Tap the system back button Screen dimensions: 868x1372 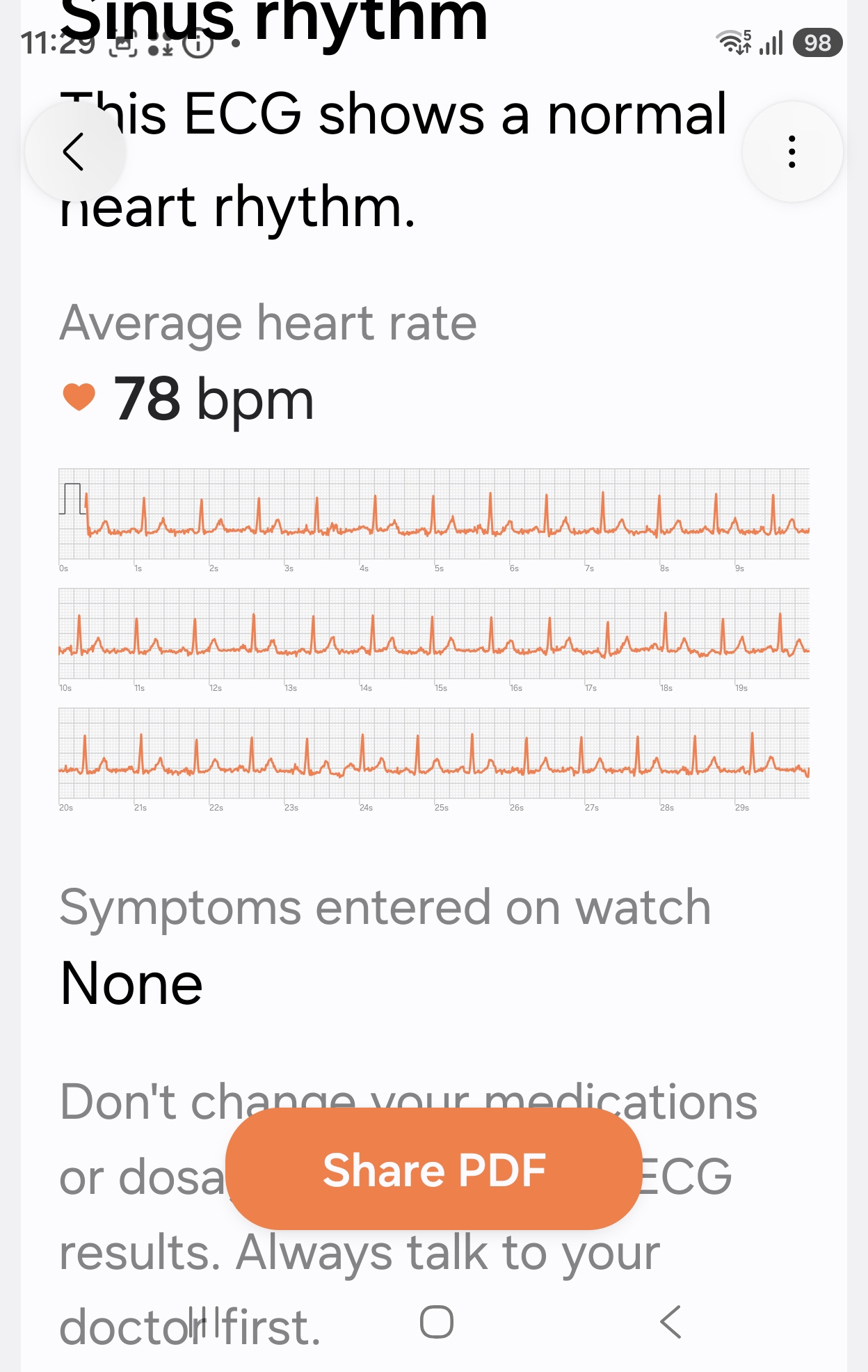(x=670, y=1322)
